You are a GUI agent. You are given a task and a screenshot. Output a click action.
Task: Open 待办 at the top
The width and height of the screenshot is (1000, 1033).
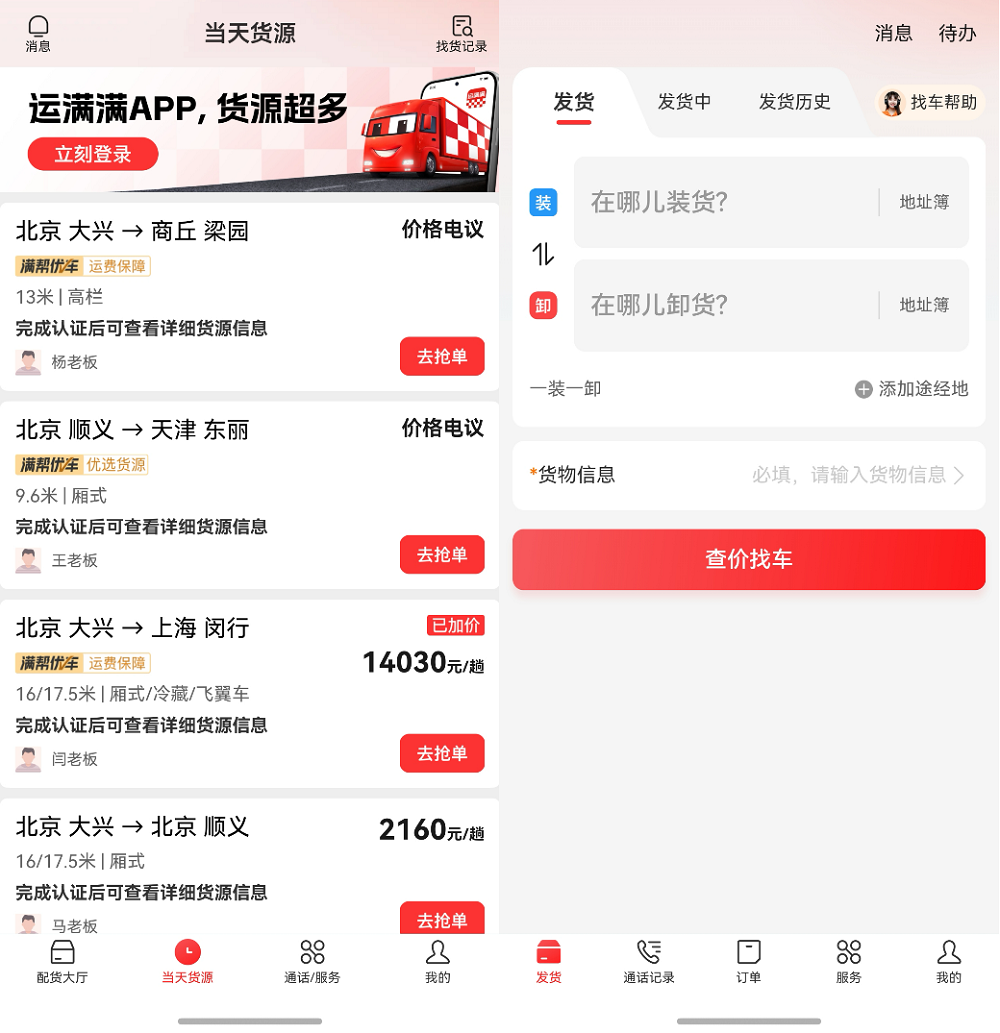click(x=957, y=33)
